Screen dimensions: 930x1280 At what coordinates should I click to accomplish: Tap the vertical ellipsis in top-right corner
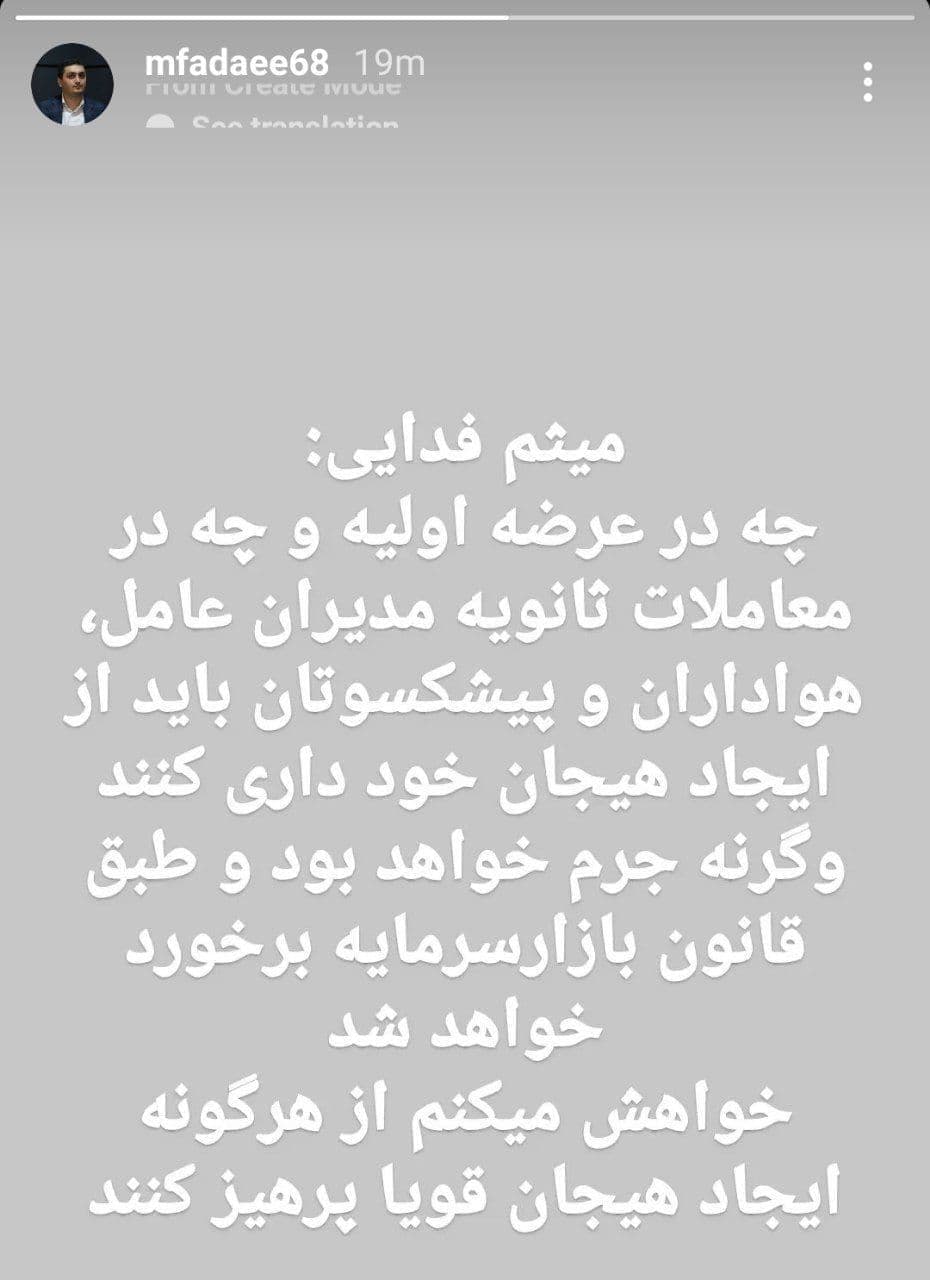point(868,80)
